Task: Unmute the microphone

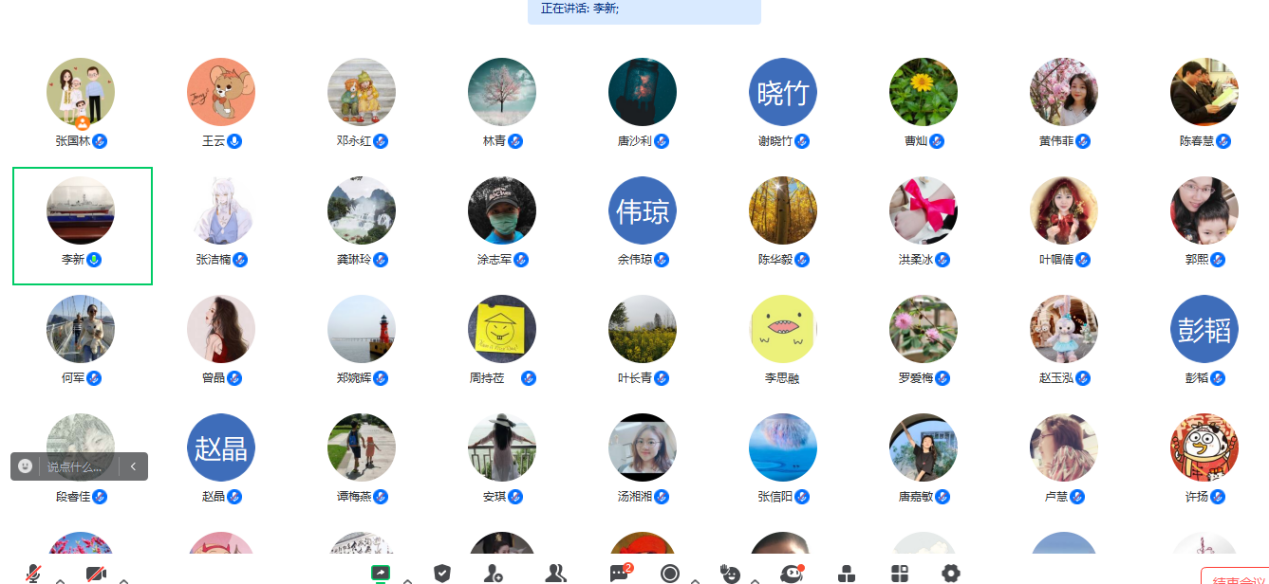Action: (33, 573)
